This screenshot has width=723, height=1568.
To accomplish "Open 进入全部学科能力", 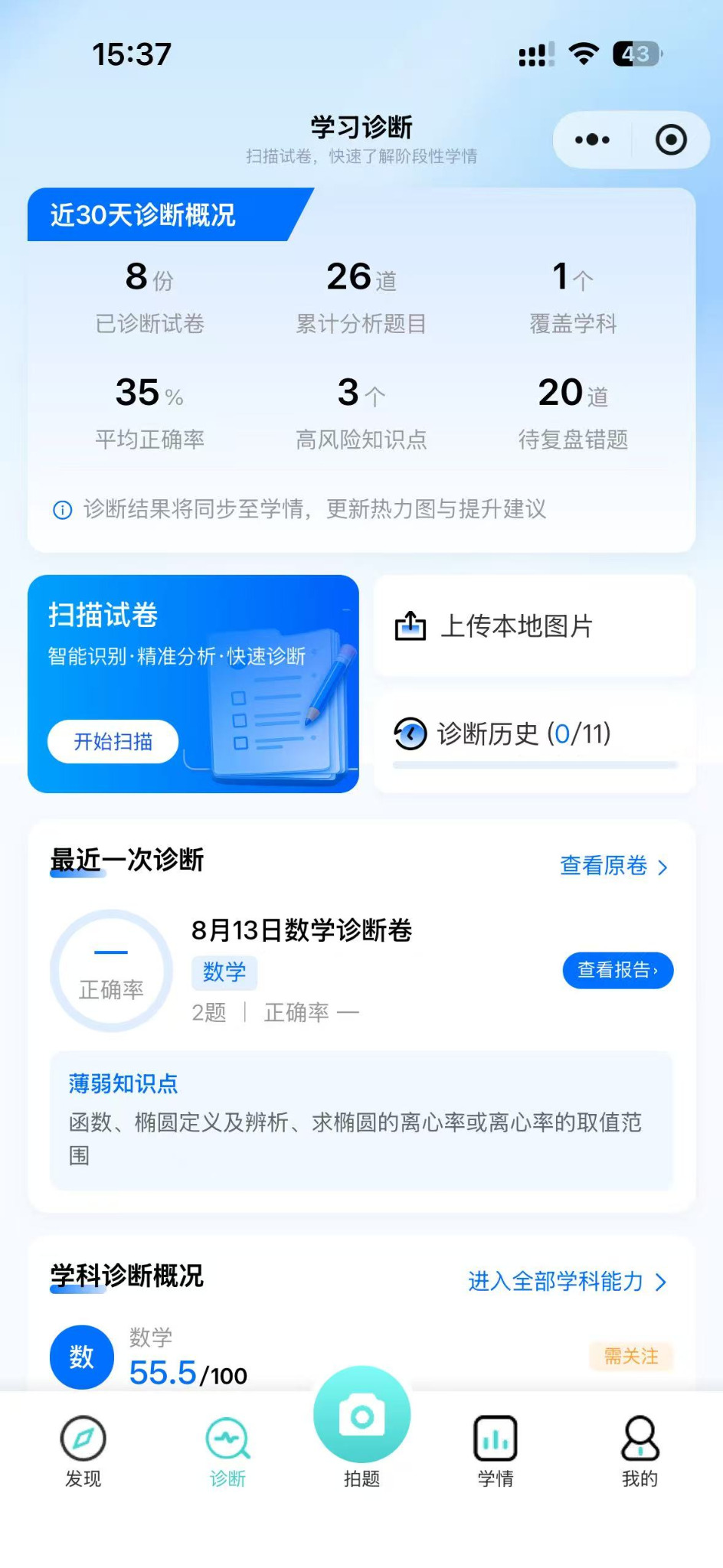I will tap(568, 1281).
